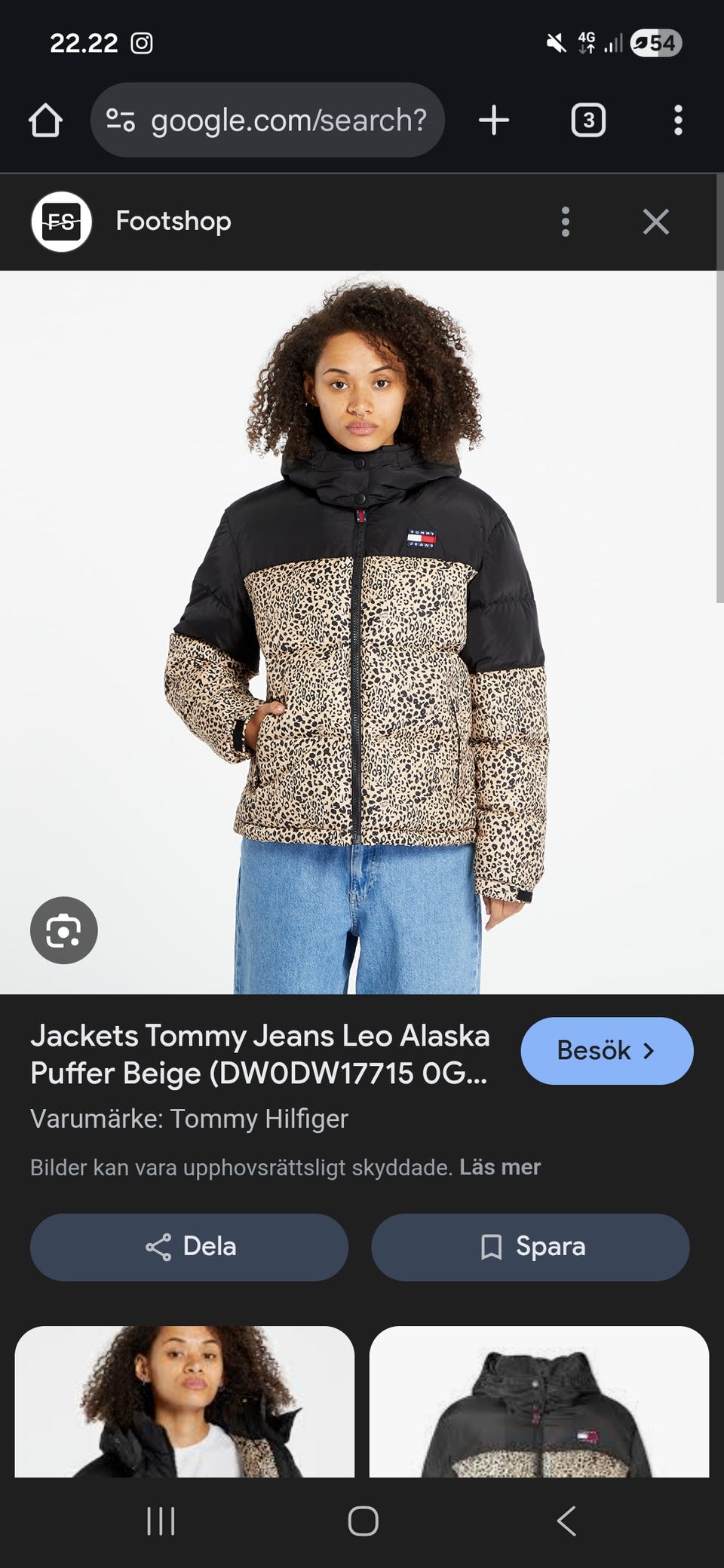Open the Läs mer copyright link
Viewport: 724px width, 1568px height.
point(500,1167)
